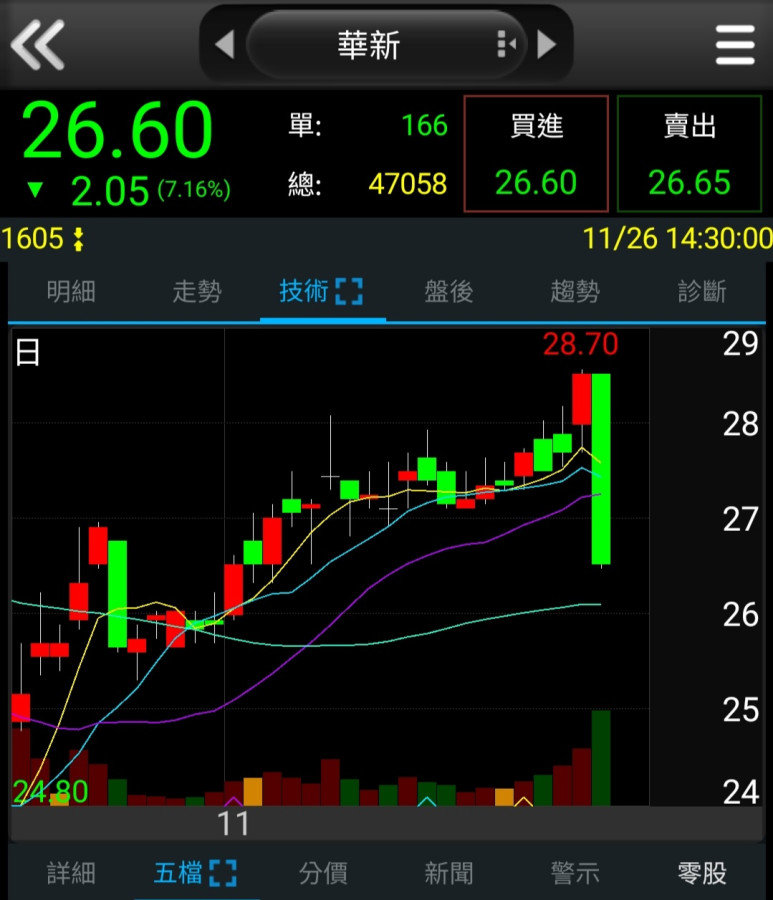
Task: Open the 新聞 bottom tab
Action: pyautogui.click(x=449, y=873)
